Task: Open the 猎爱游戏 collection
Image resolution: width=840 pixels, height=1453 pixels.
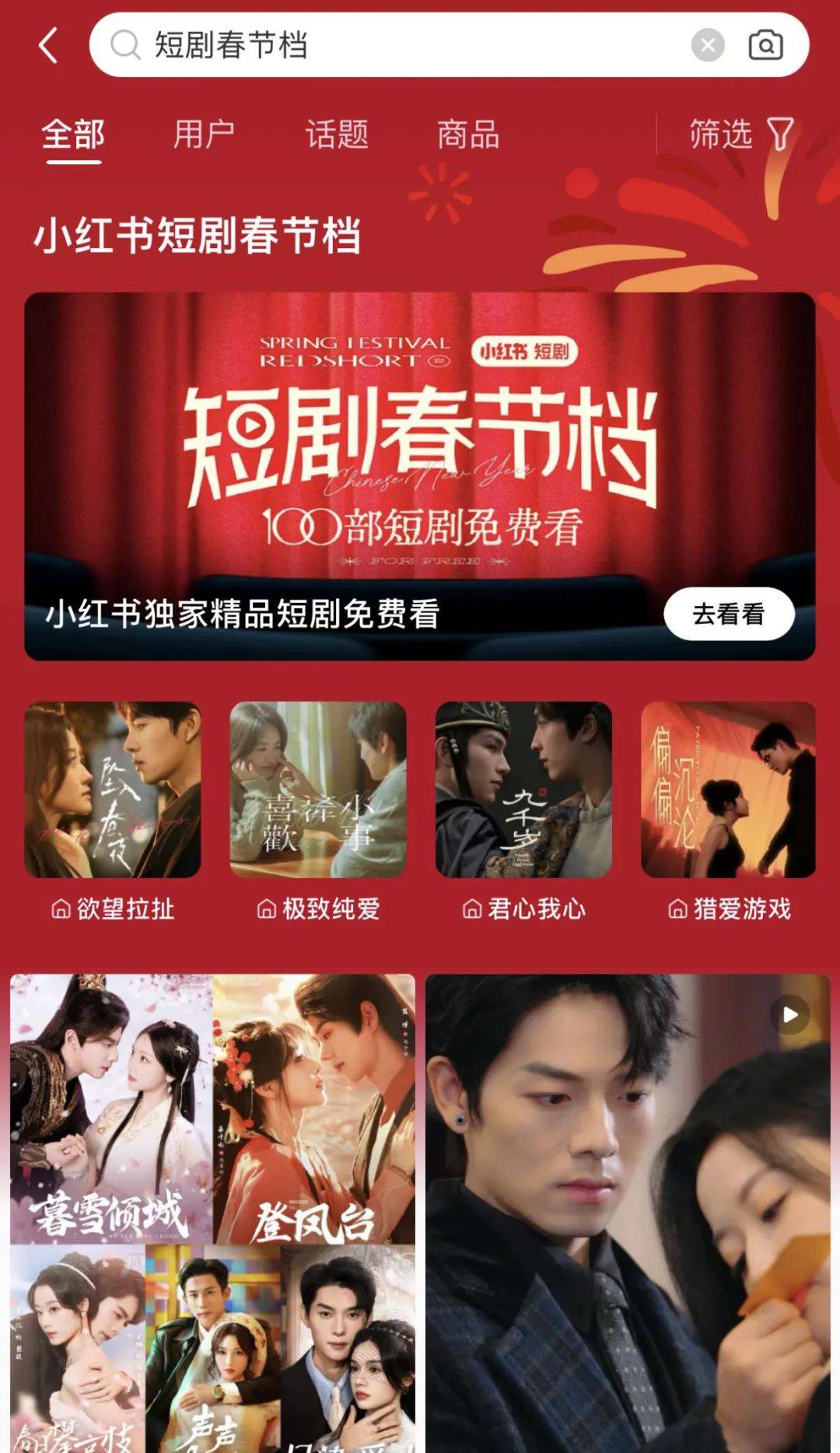Action: tap(728, 809)
